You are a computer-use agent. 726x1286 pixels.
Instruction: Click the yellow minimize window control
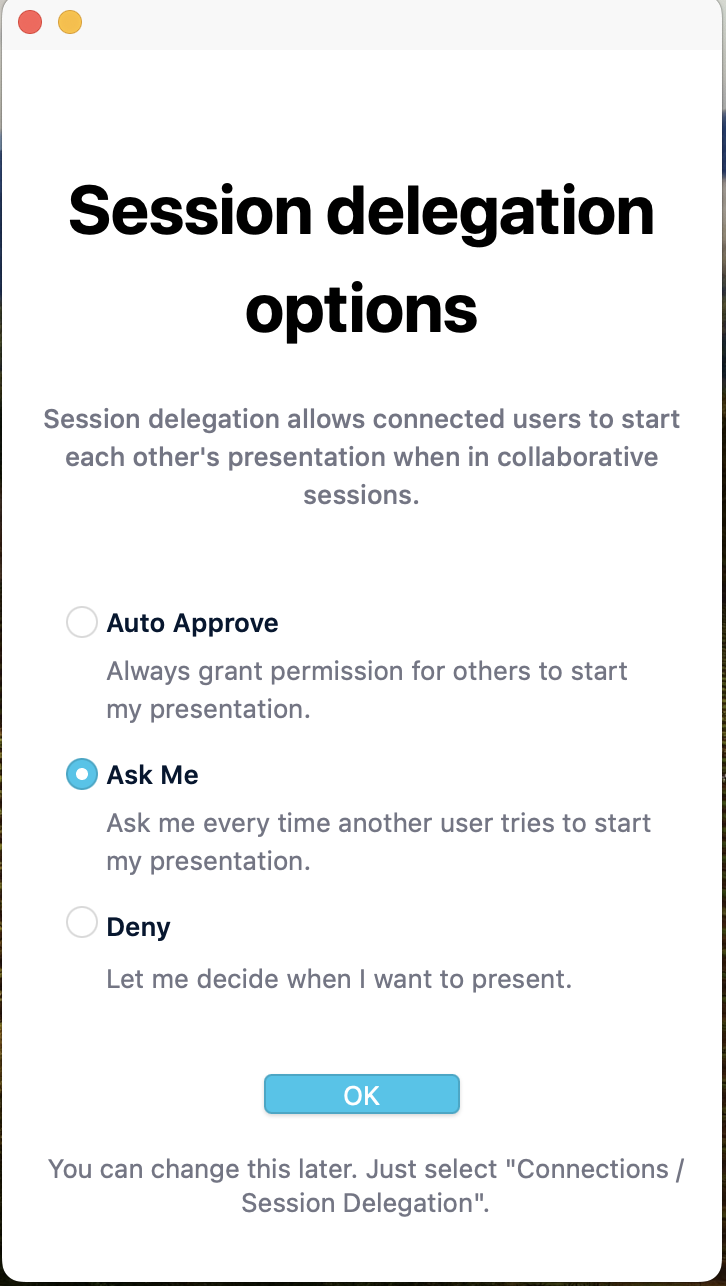pos(68,21)
